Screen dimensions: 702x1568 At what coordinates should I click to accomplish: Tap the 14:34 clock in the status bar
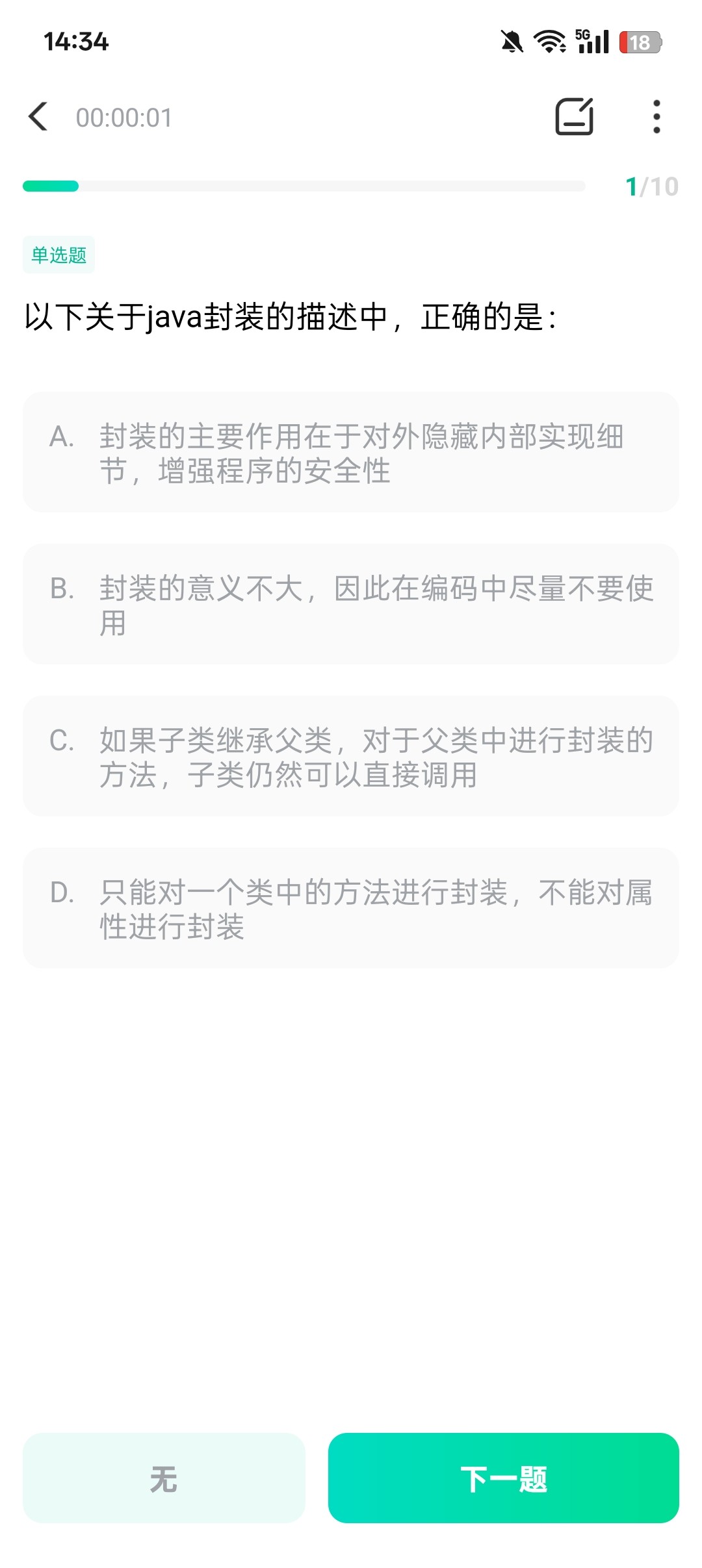[x=76, y=41]
